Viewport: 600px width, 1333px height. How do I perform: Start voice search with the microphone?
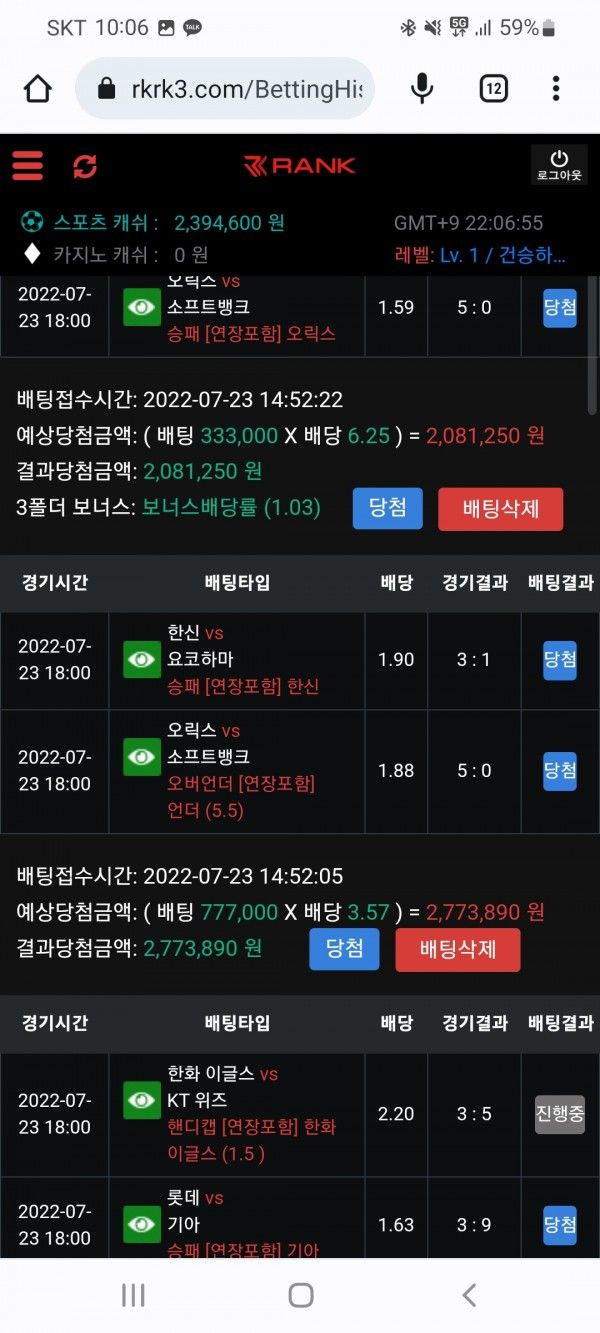423,89
